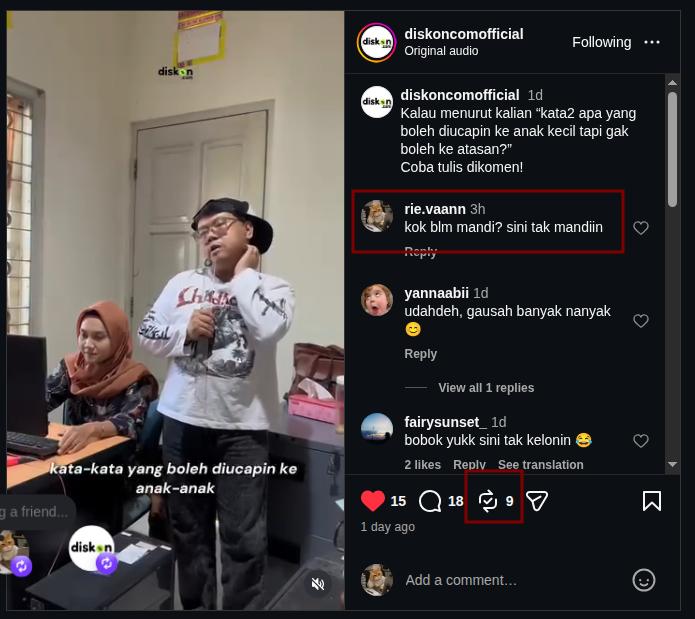Viewport: 695px width, 619px height.
Task: Expand View all 1 replies
Action: click(x=486, y=388)
